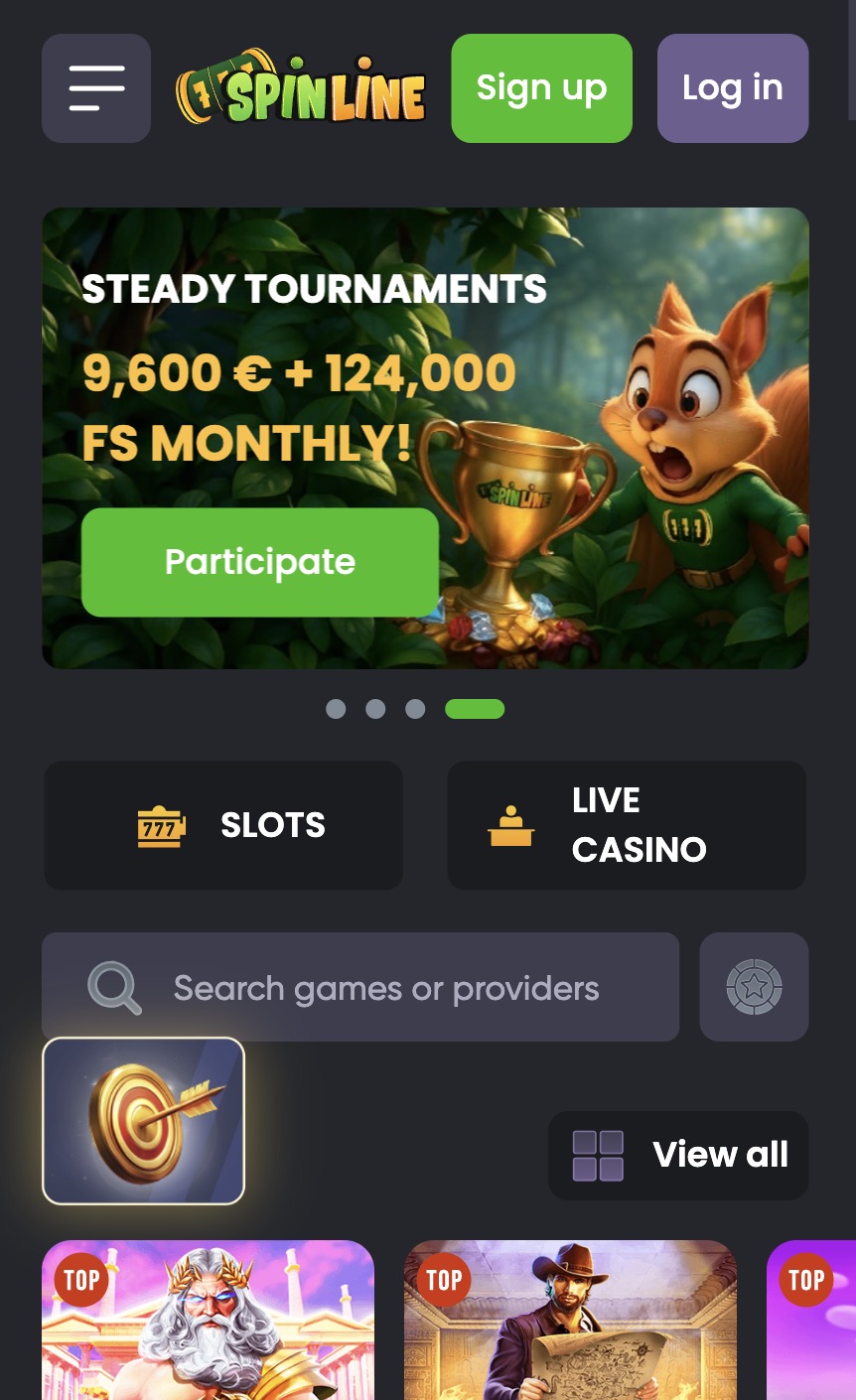Open the Zeus top game card
This screenshot has width=856, height=1400.
coord(208,1321)
